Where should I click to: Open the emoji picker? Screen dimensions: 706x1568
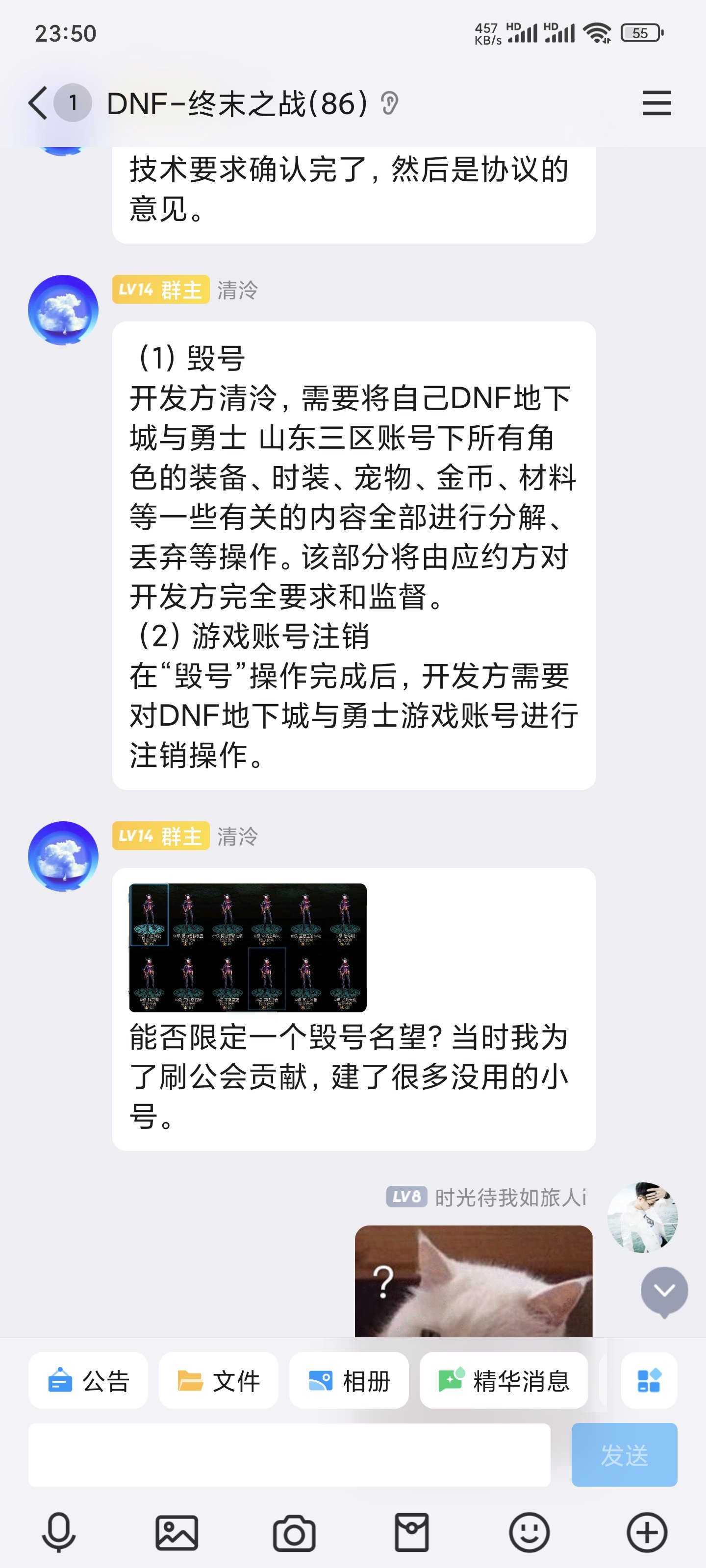[529, 1532]
